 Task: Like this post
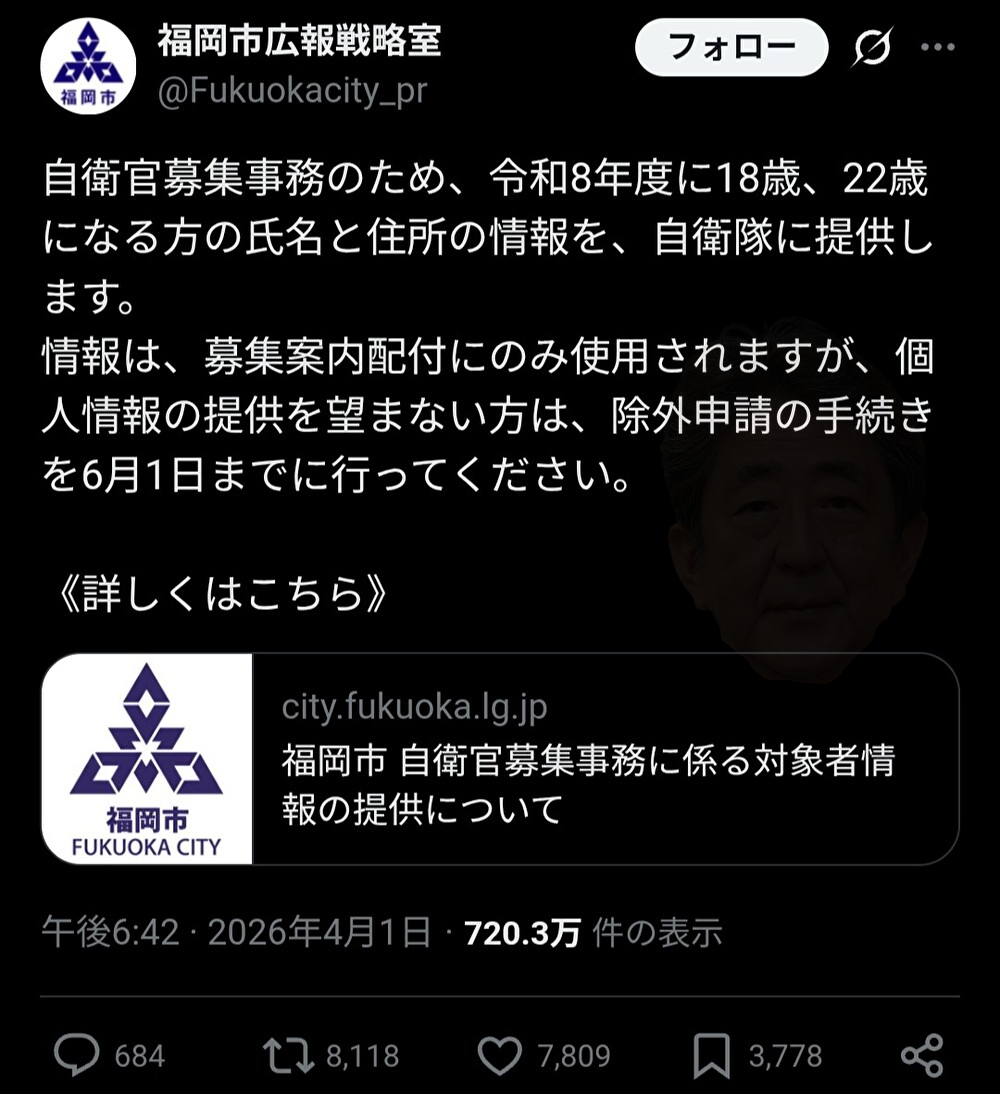click(x=500, y=1056)
